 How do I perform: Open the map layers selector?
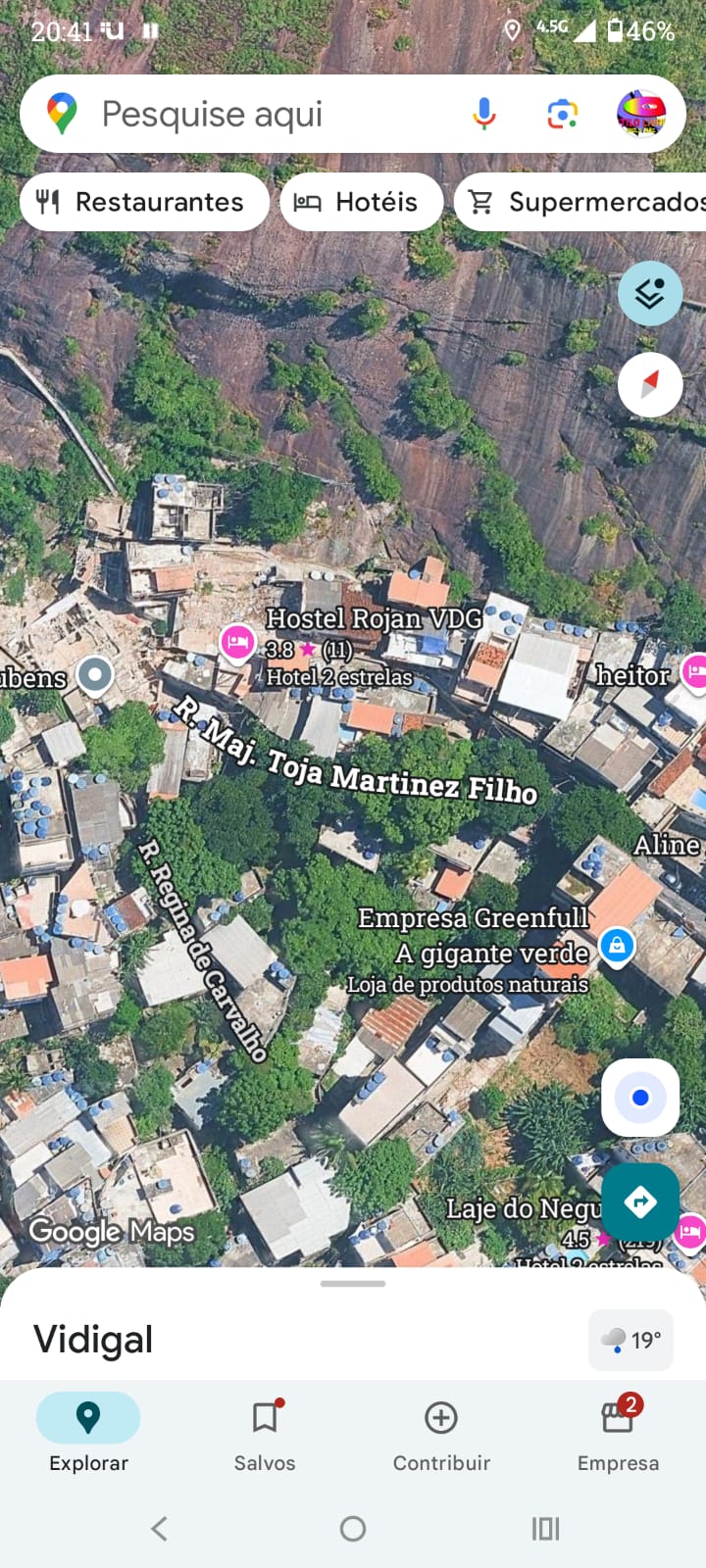click(650, 293)
